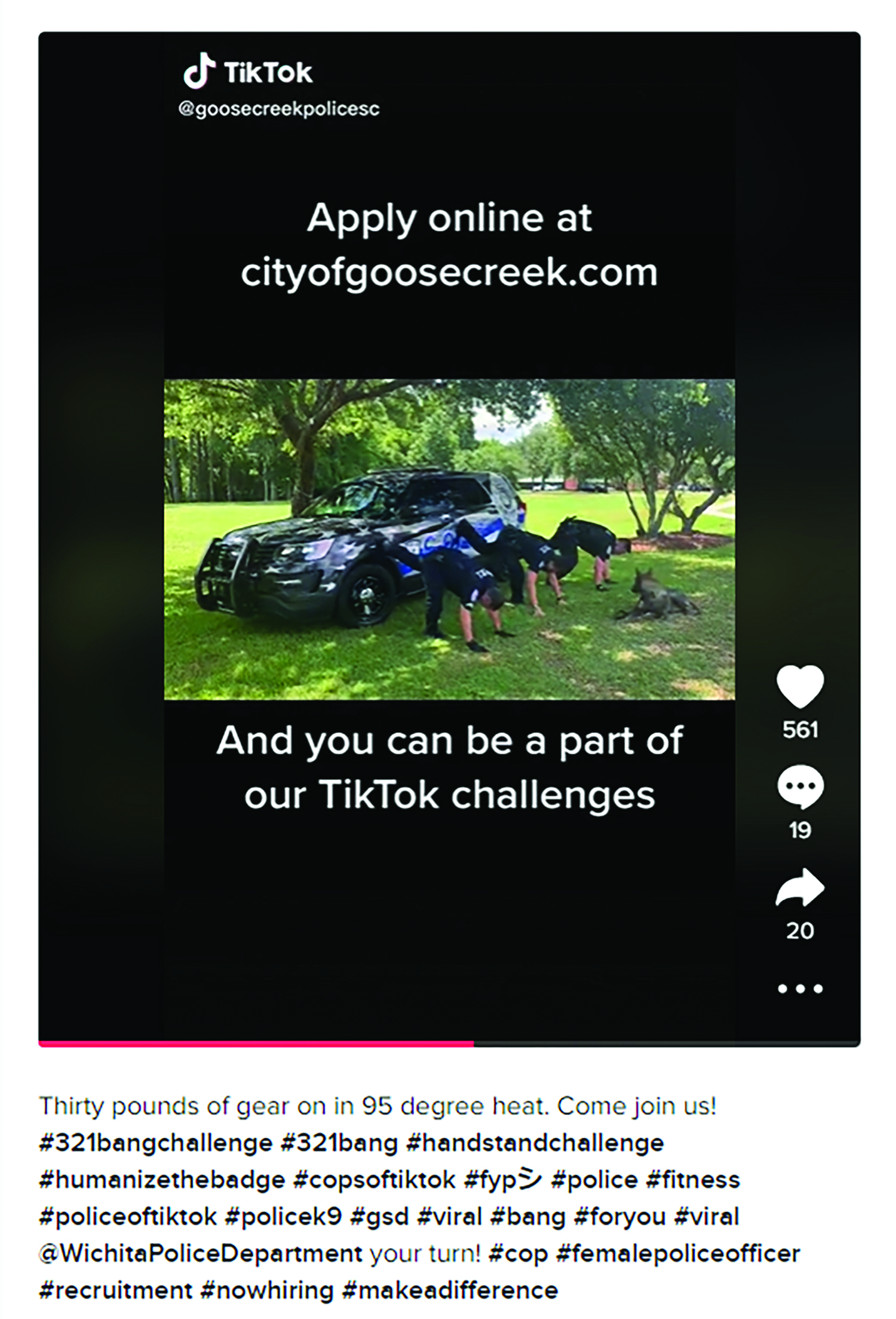
Task: View the #makeadifference hashtag
Action: click(450, 1290)
